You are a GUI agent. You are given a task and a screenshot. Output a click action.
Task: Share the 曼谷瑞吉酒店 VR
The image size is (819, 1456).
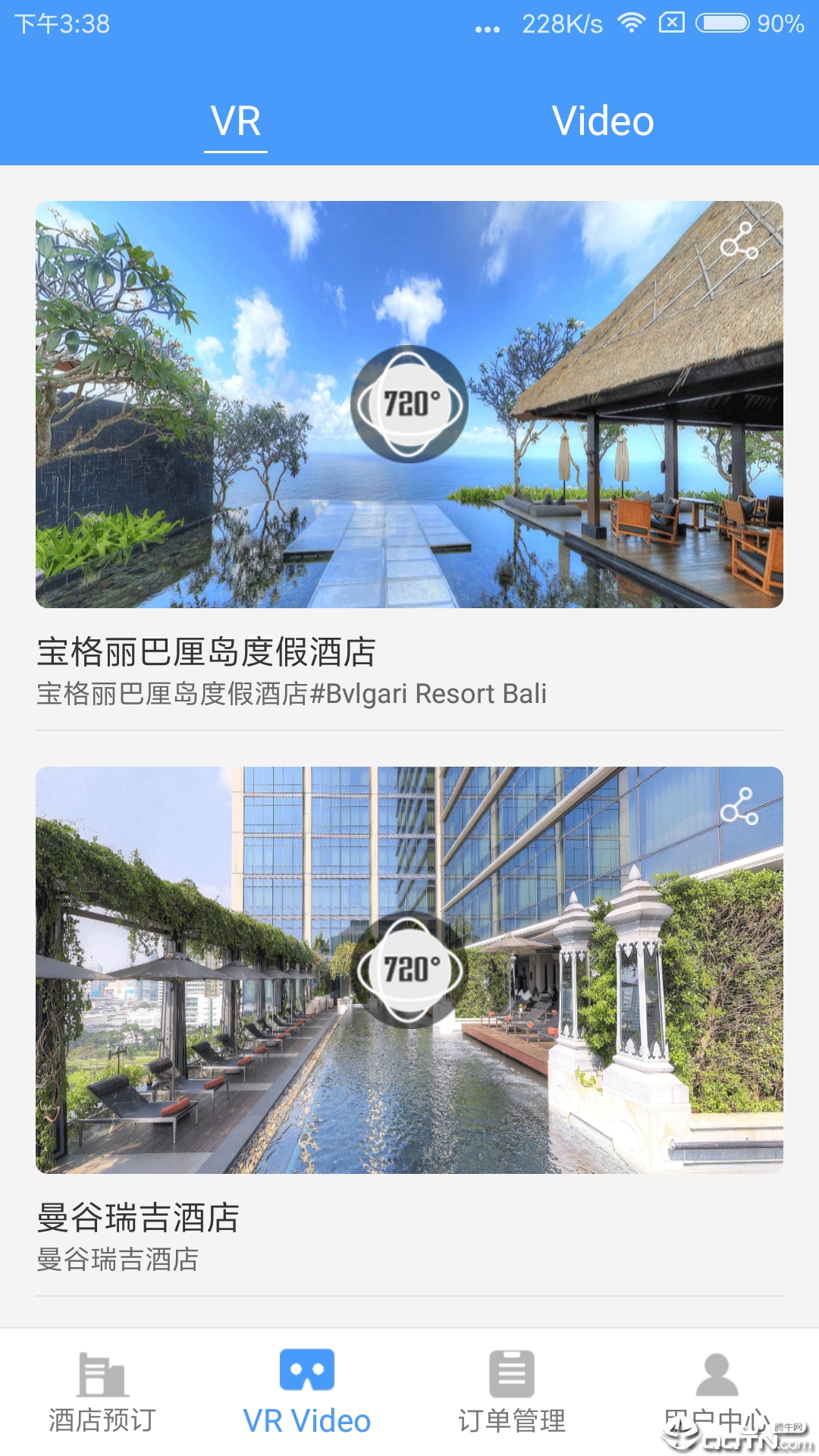coord(739,806)
